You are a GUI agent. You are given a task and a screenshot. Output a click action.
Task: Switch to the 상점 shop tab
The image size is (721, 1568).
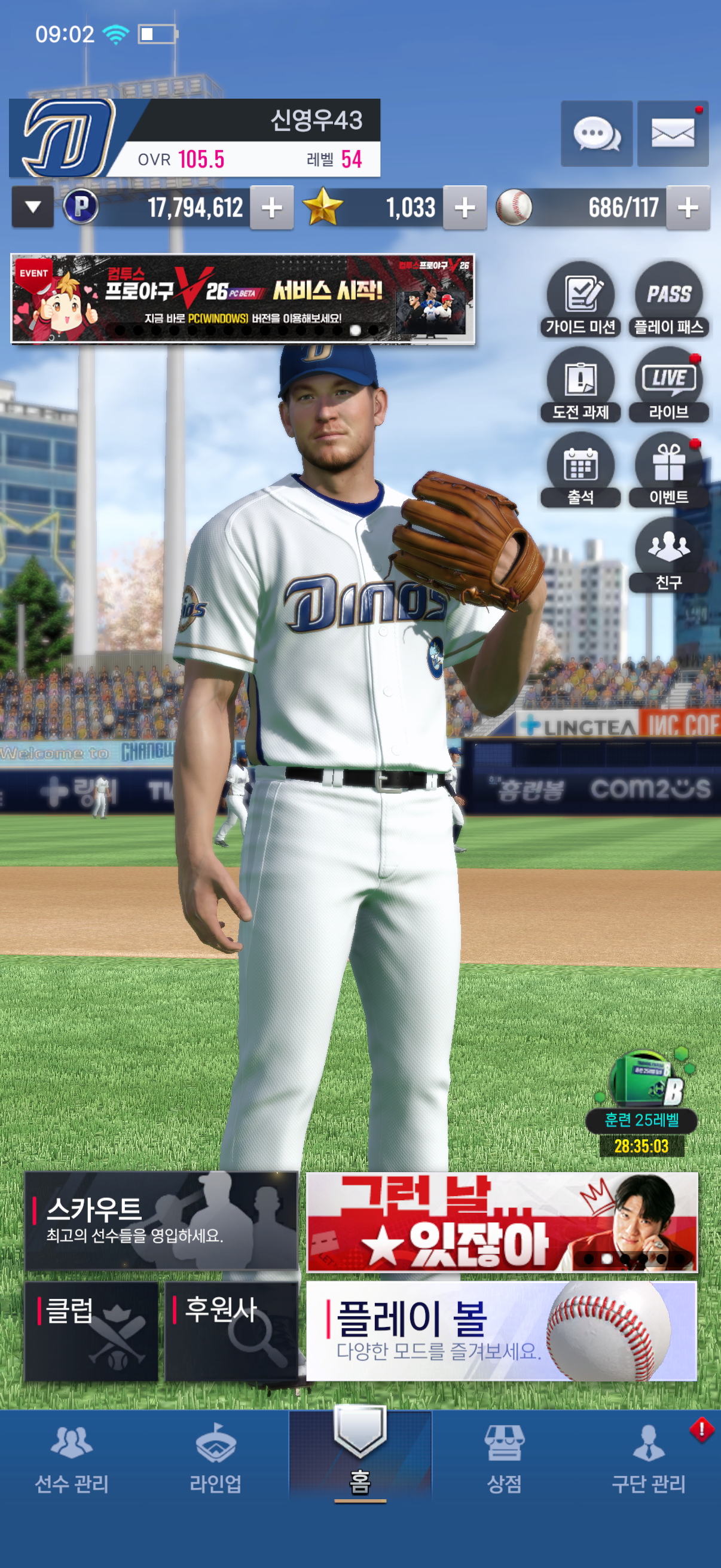click(x=504, y=1459)
